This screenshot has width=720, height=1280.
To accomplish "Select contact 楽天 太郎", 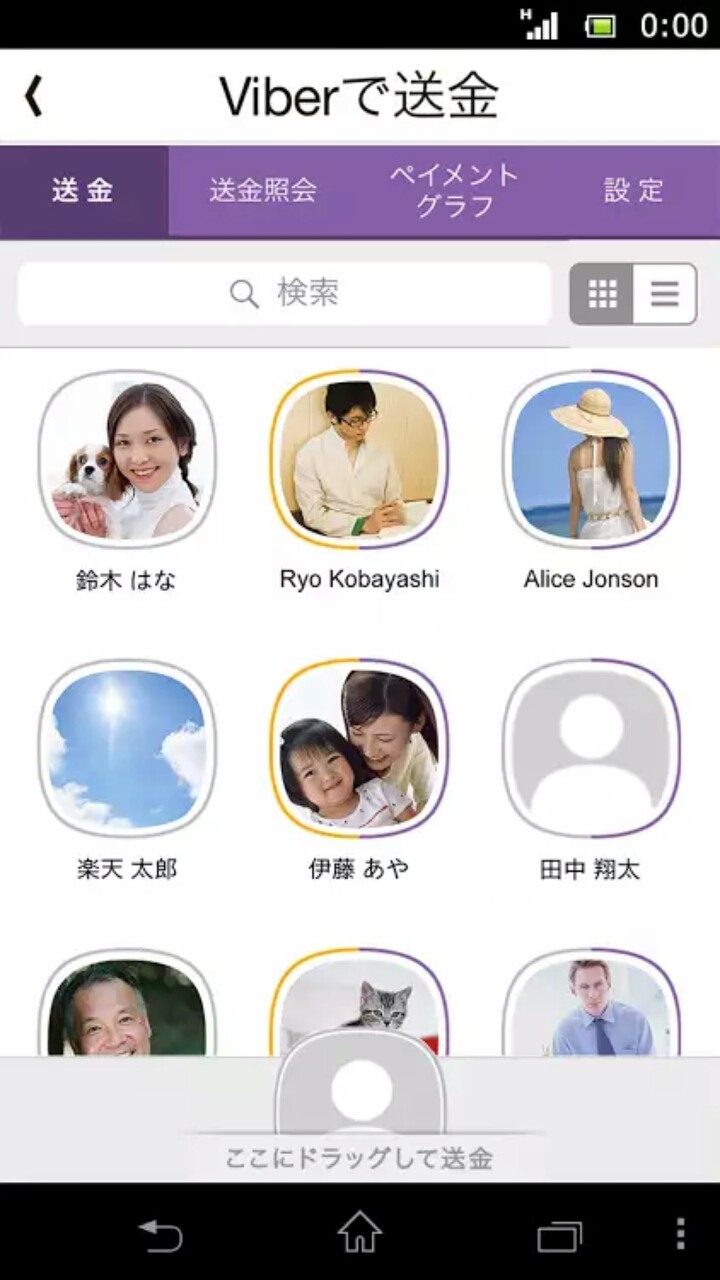I will pyautogui.click(x=127, y=748).
